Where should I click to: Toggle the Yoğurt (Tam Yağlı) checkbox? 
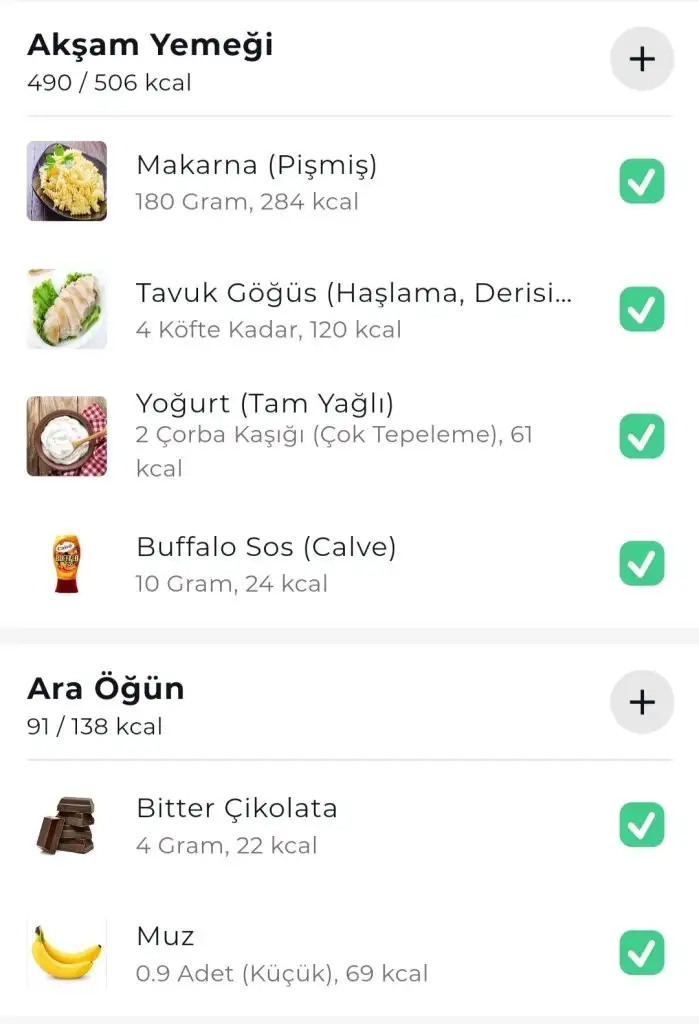(x=641, y=436)
